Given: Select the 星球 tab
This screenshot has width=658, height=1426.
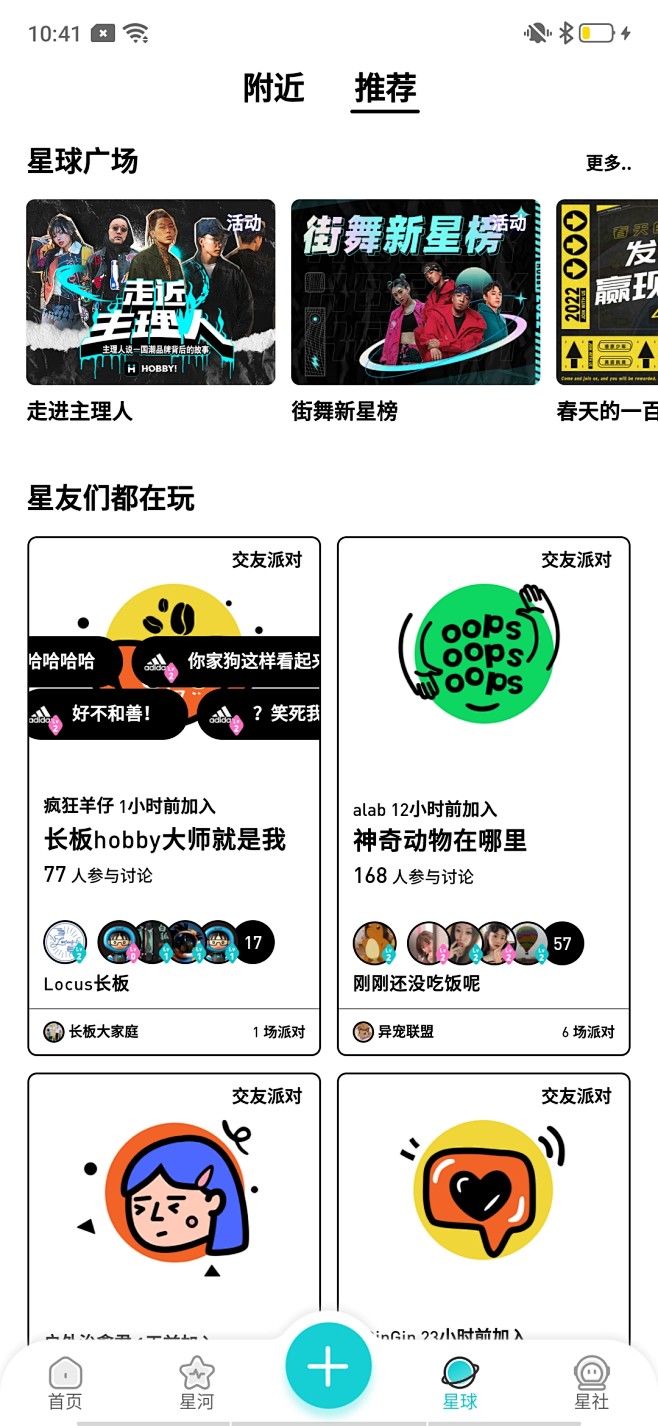Looking at the screenshot, I should click(x=460, y=1384).
